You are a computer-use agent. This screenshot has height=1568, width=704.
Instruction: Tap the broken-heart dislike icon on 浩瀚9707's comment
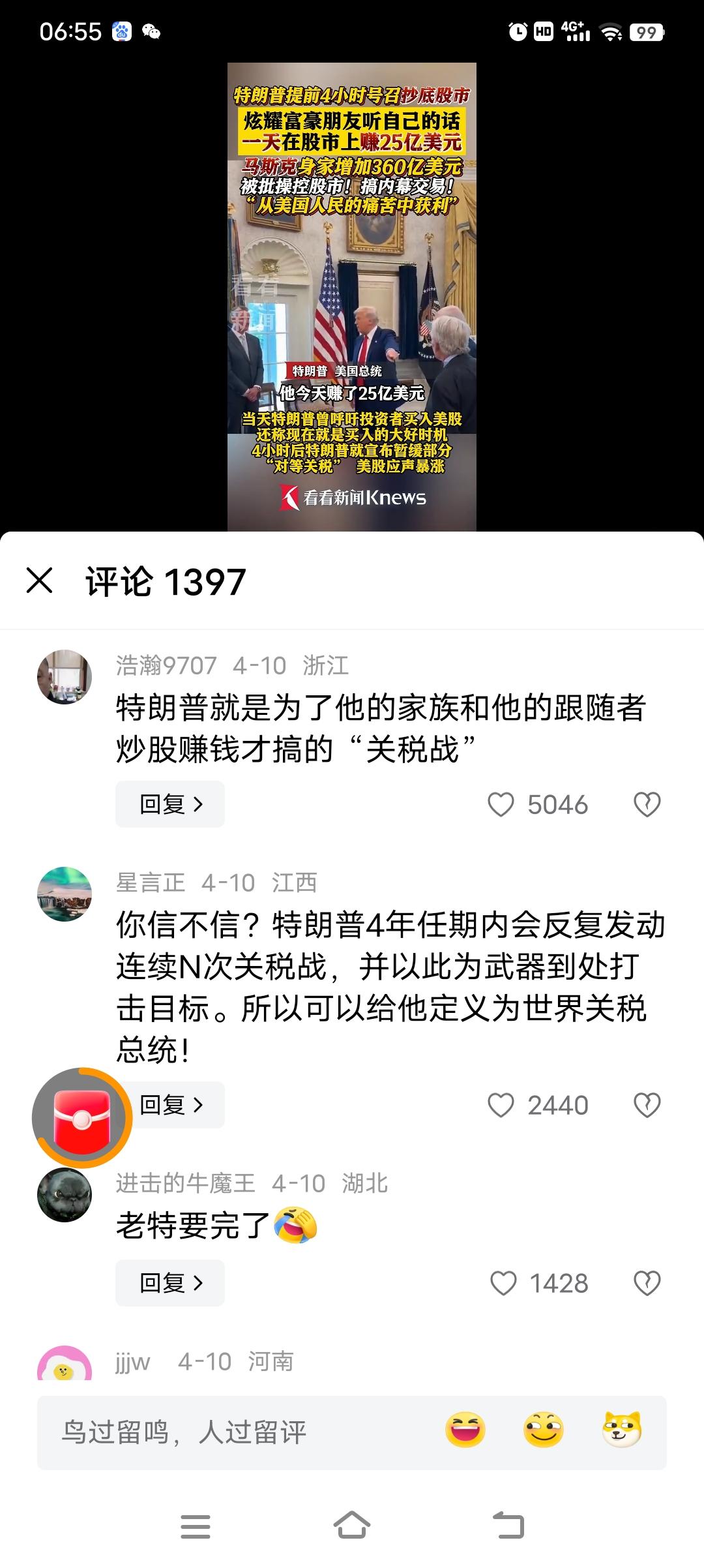point(647,804)
